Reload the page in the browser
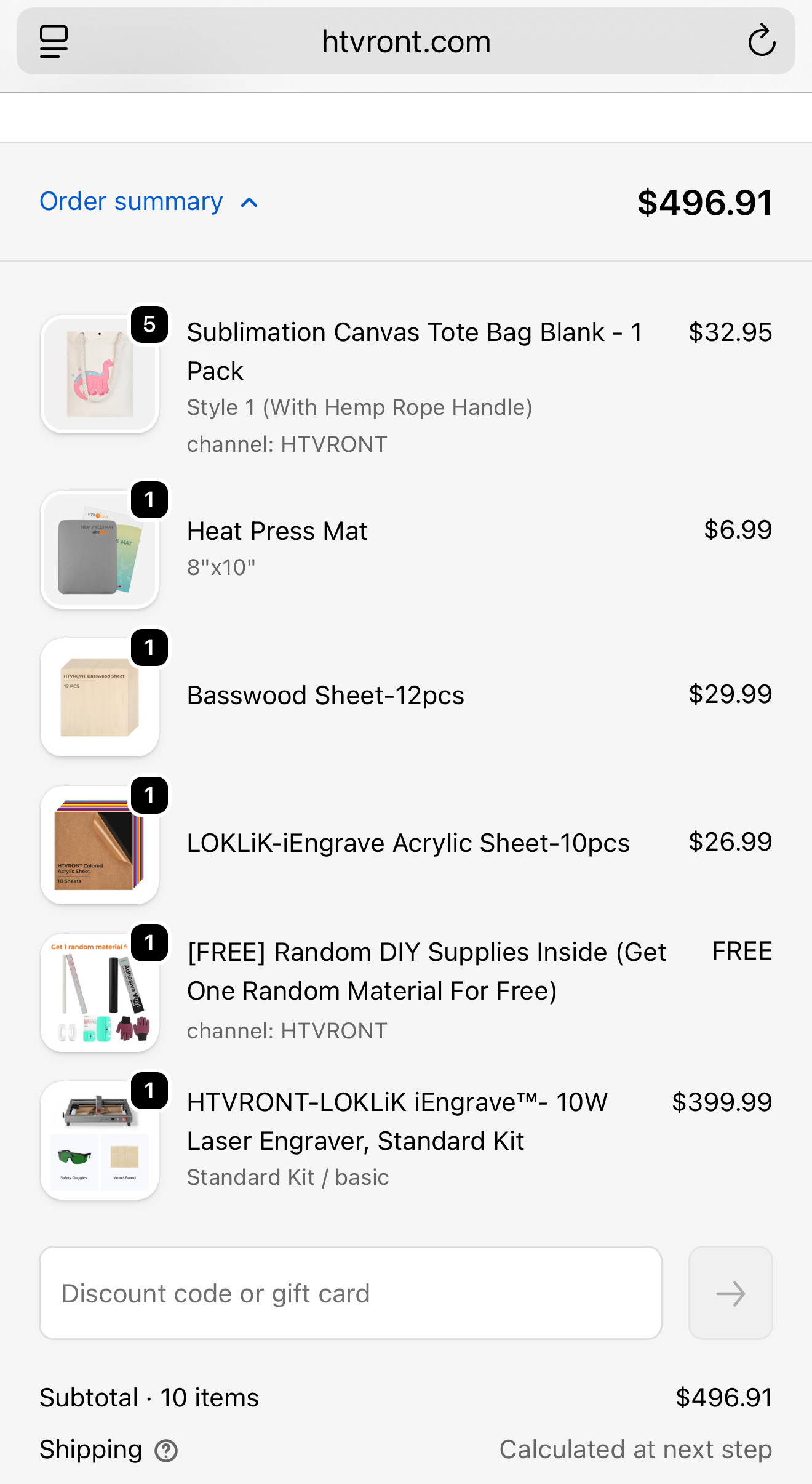Image resolution: width=812 pixels, height=1484 pixels. click(x=761, y=41)
